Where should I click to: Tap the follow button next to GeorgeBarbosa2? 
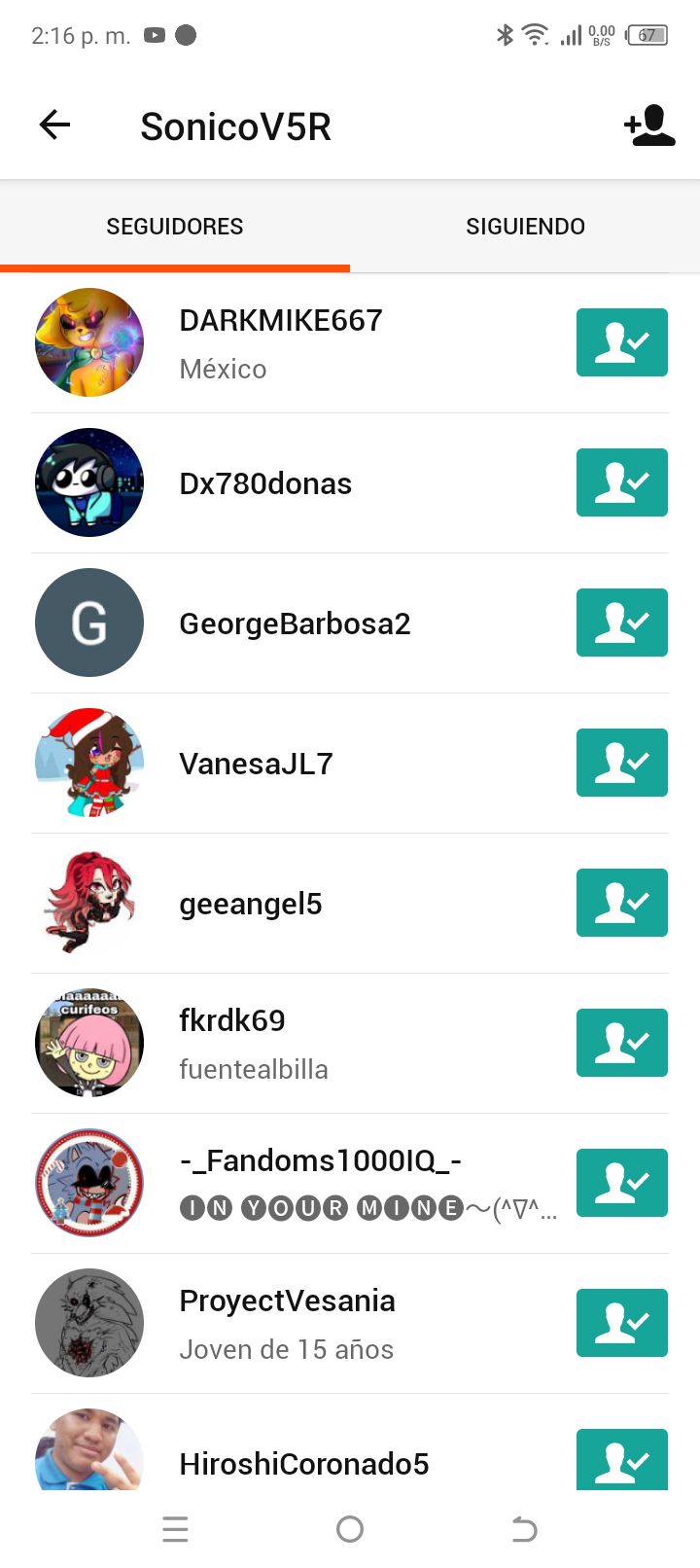[x=622, y=623]
